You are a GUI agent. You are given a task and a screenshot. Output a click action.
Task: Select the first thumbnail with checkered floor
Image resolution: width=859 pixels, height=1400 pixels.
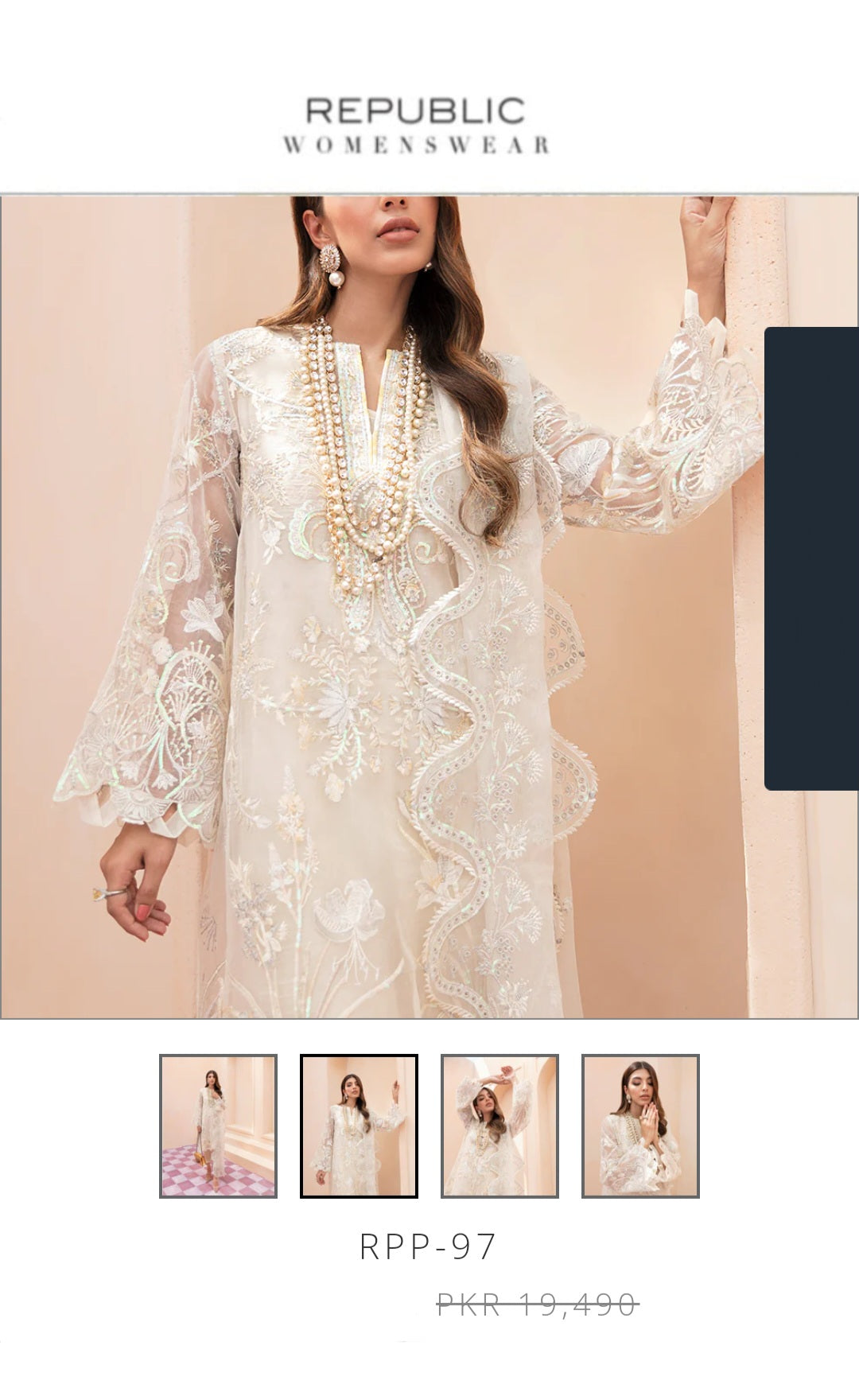[218, 1126]
